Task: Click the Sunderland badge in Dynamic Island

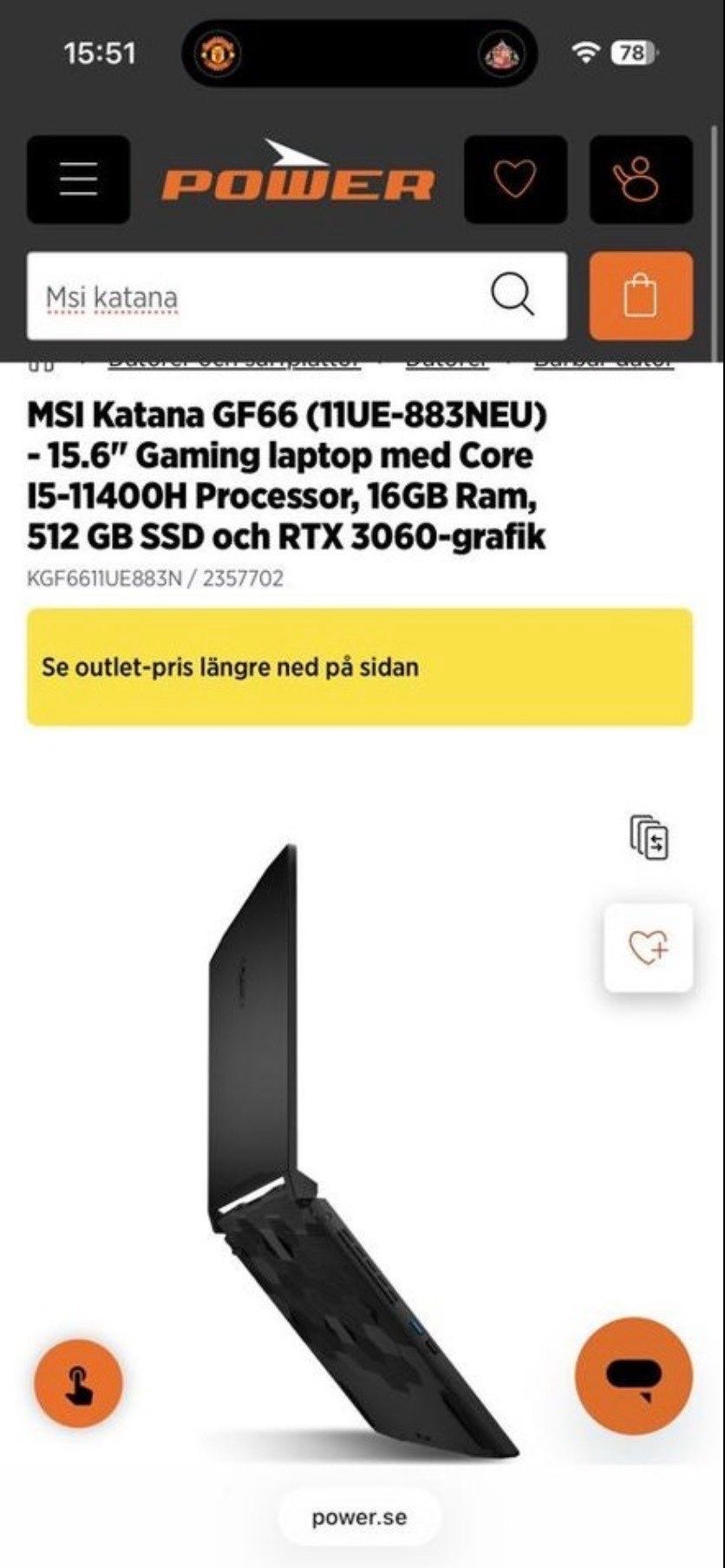Action: point(501,54)
